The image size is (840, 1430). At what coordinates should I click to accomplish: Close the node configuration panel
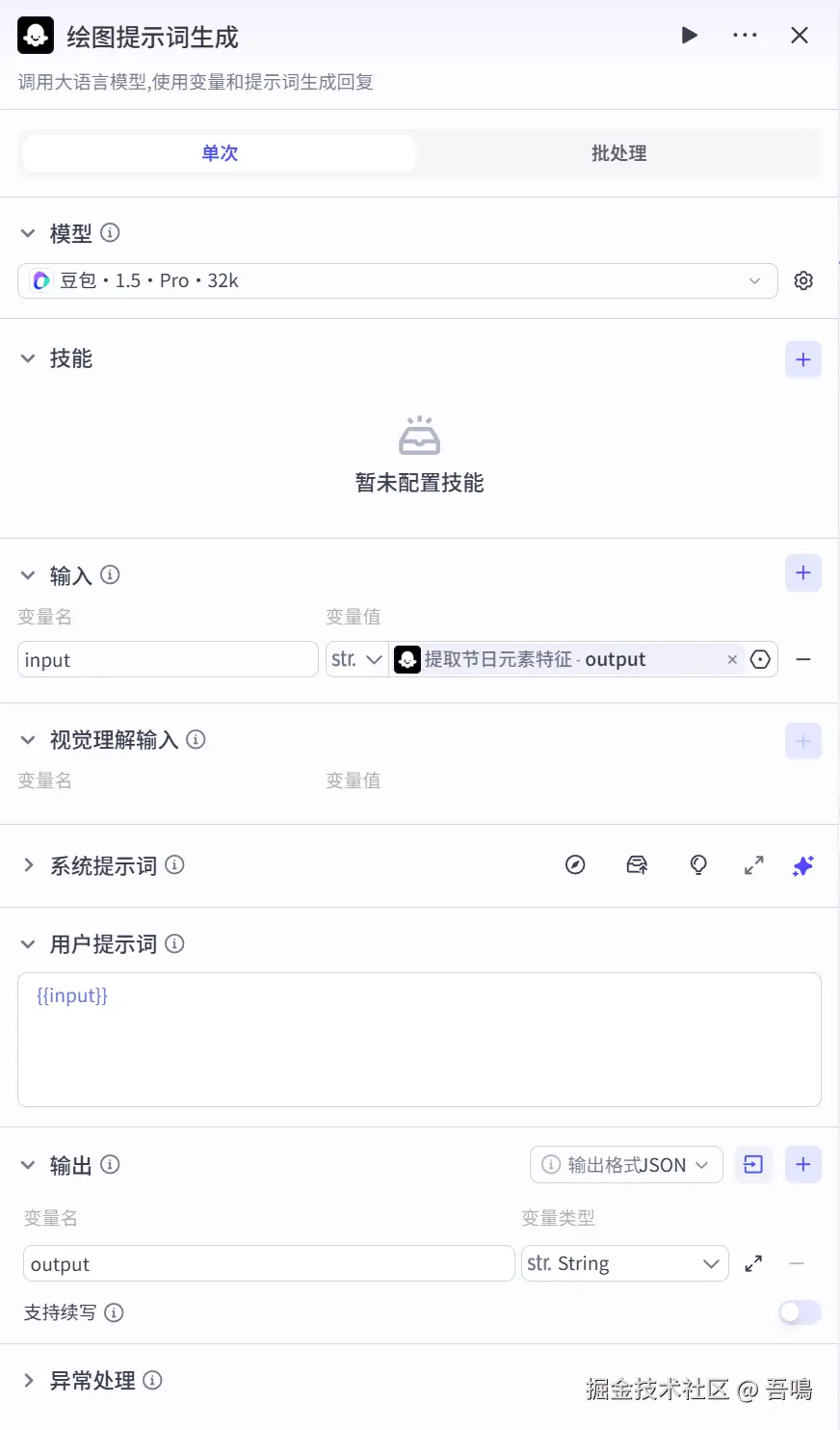coord(800,36)
